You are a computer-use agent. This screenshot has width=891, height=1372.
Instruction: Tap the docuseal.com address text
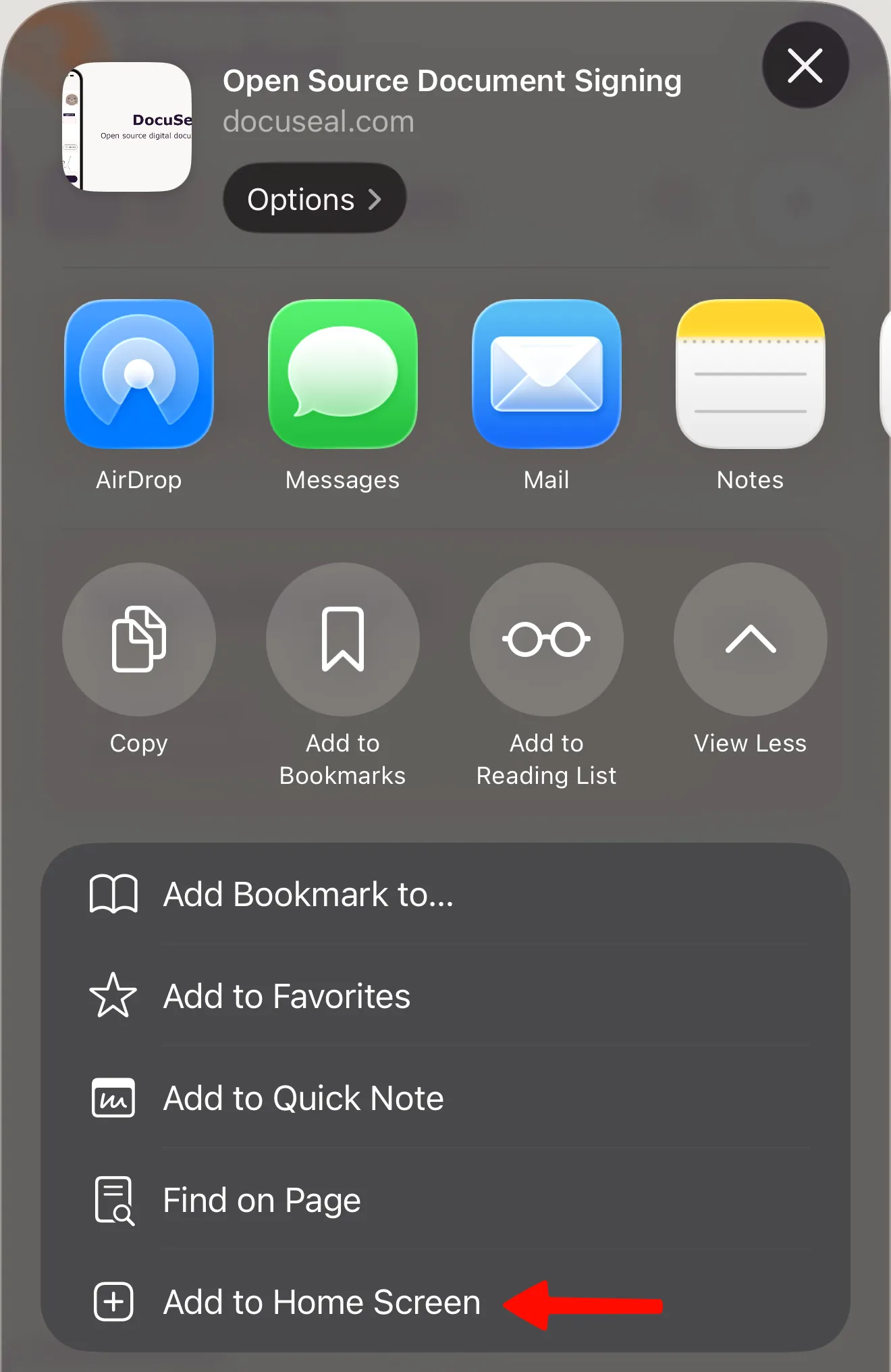(319, 122)
